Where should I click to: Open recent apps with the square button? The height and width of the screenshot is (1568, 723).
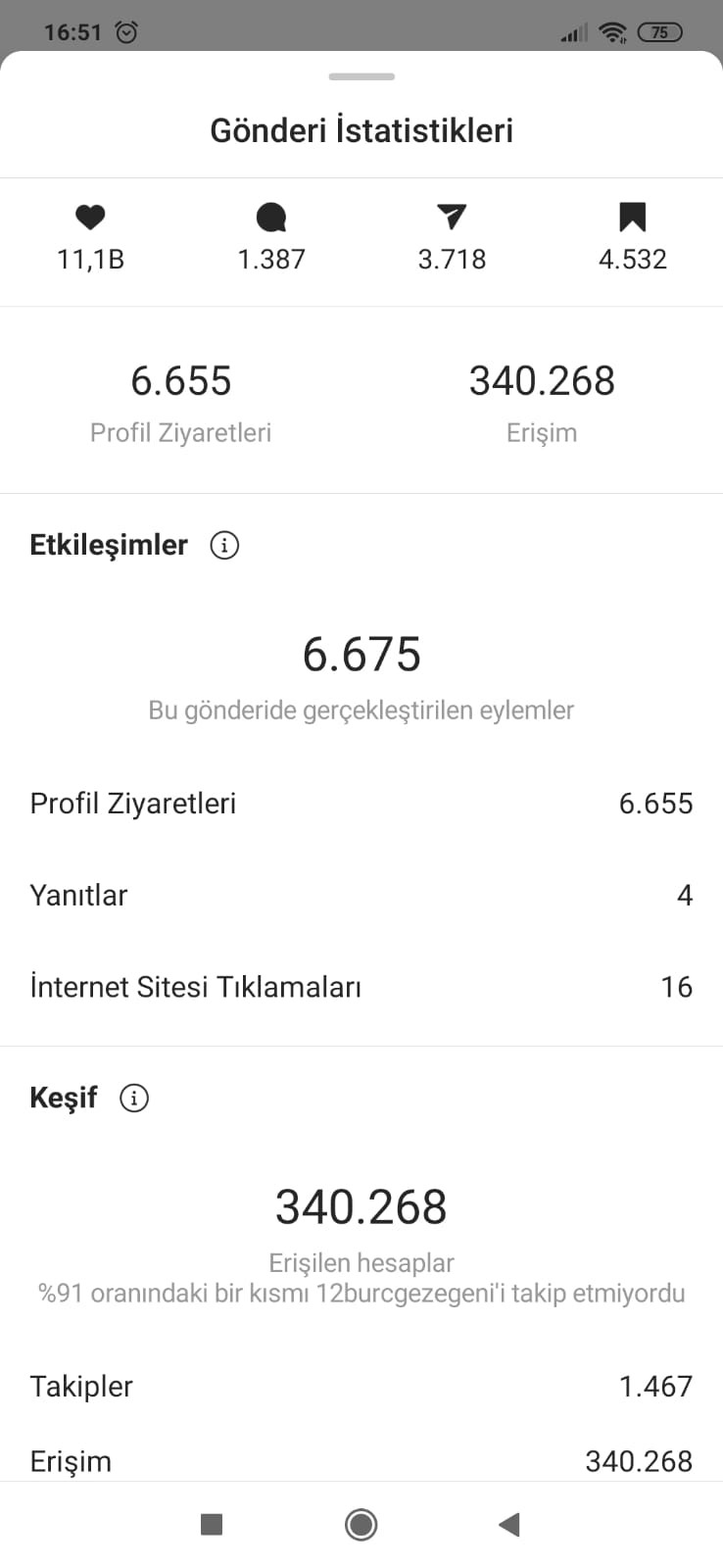212,1524
